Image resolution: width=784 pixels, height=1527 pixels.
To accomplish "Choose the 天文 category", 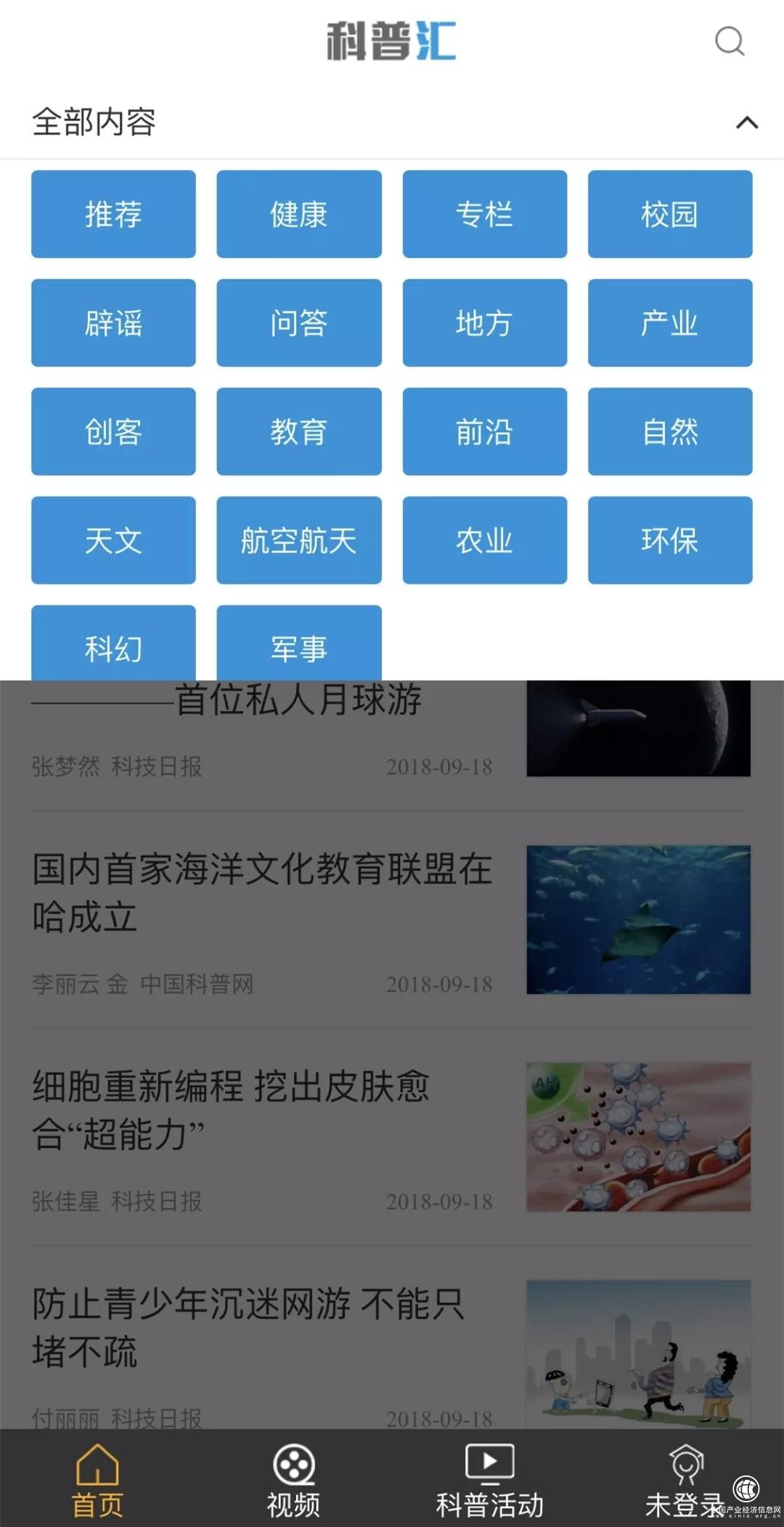I will [x=113, y=540].
